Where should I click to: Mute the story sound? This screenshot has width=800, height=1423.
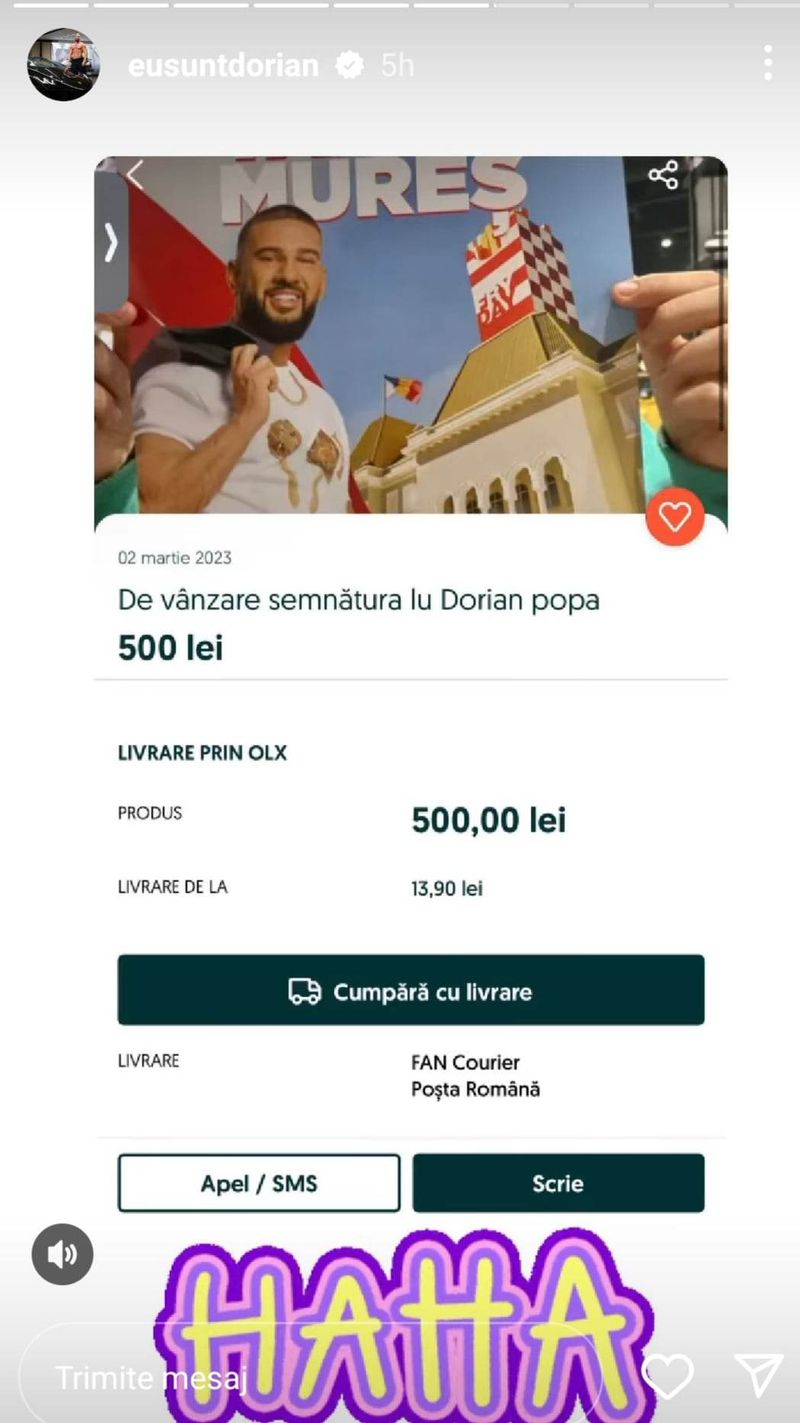62,1254
